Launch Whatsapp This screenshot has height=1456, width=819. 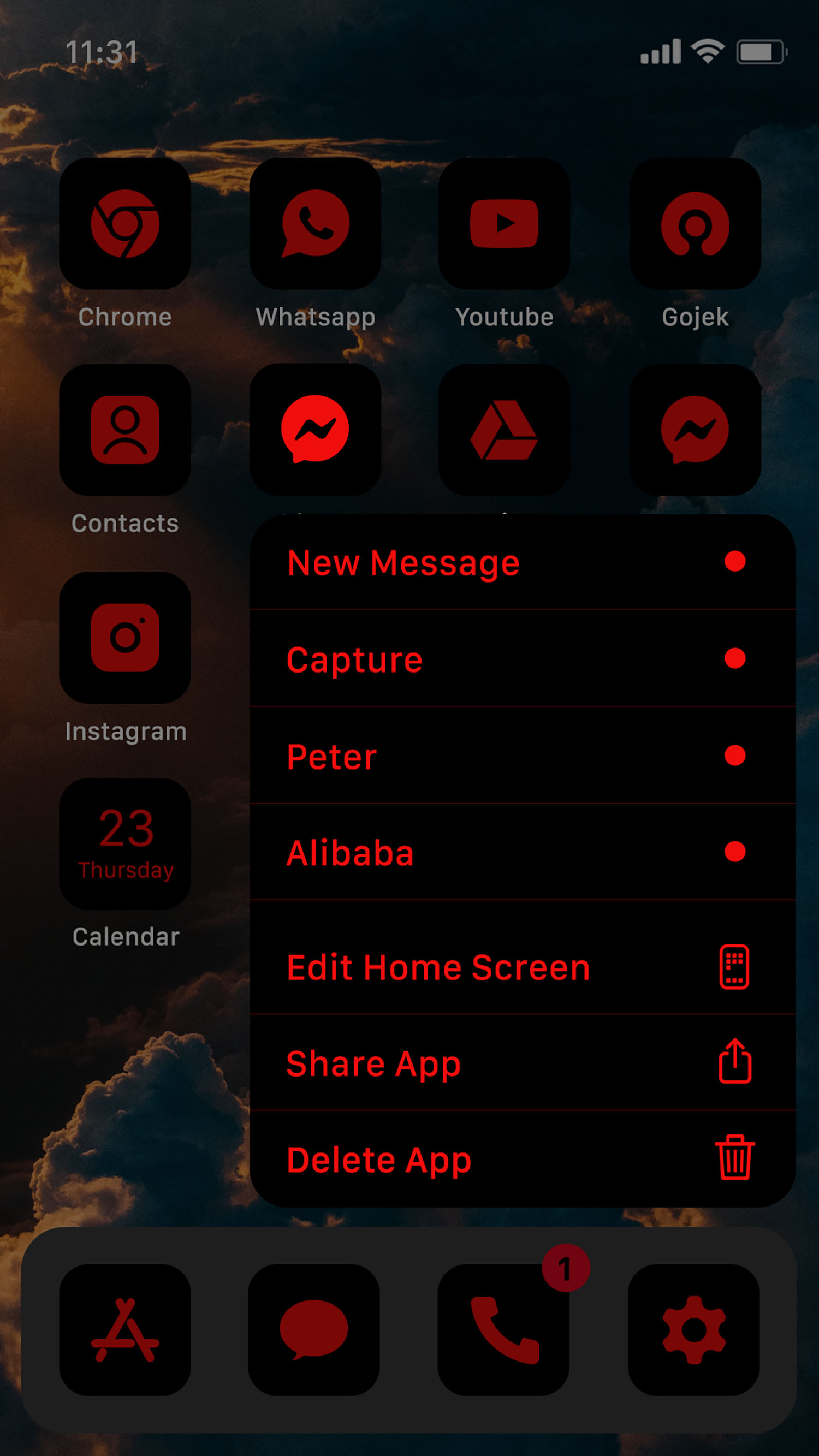click(x=315, y=223)
